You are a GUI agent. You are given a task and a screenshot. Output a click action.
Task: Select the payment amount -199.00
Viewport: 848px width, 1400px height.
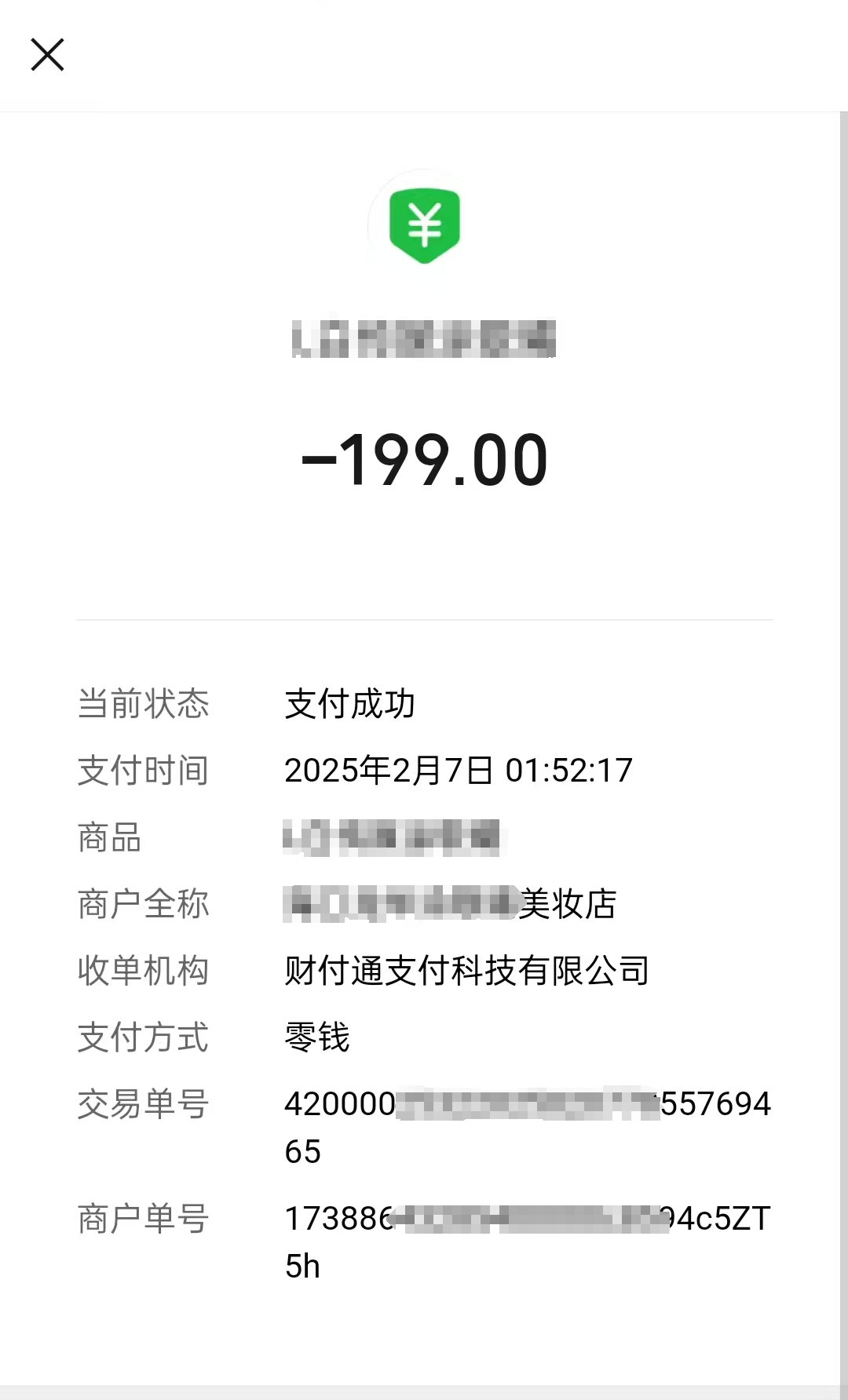[423, 459]
